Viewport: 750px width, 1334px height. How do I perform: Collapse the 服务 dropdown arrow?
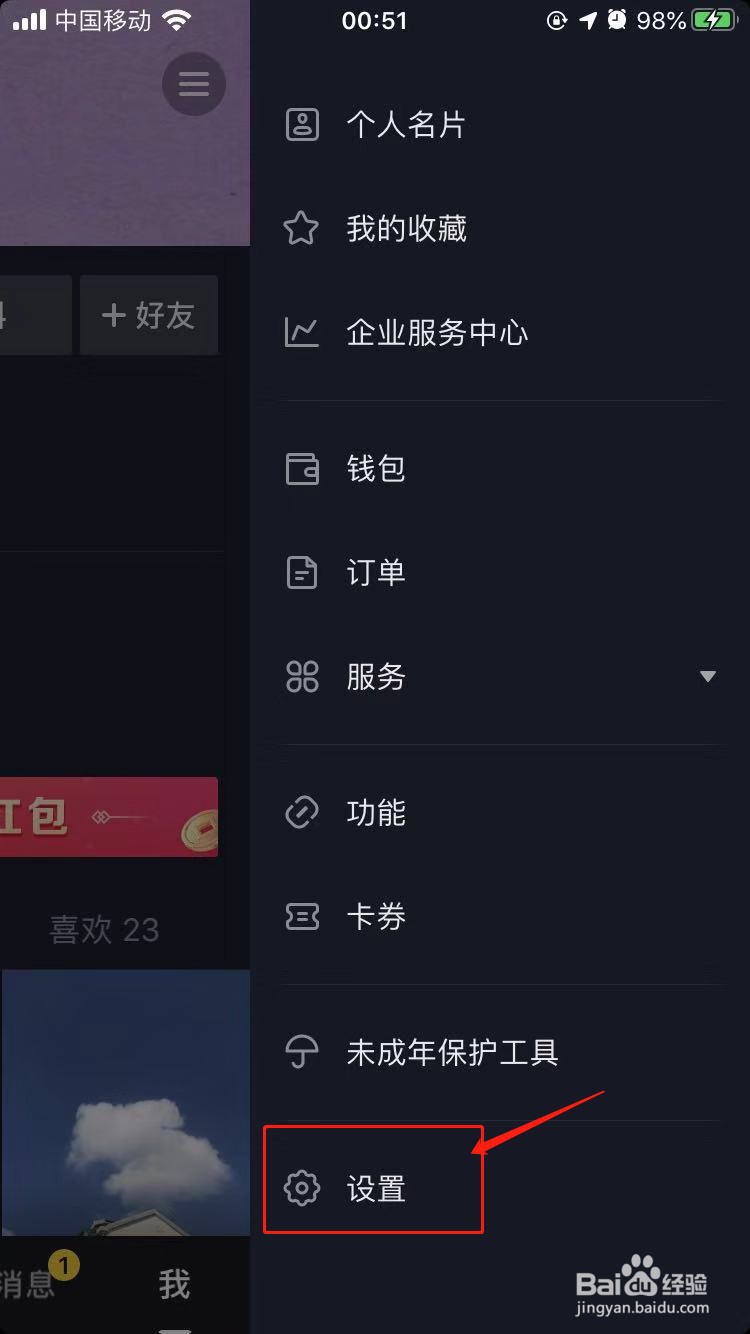pos(706,677)
